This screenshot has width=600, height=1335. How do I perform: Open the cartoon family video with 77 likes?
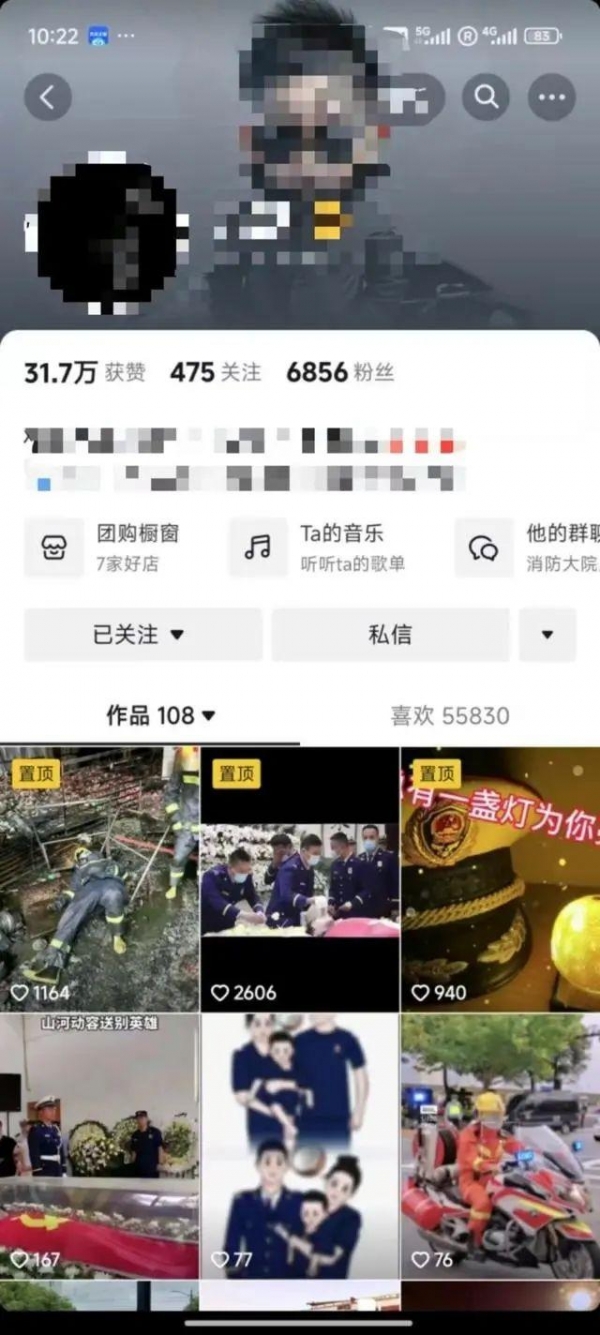tap(299, 1145)
